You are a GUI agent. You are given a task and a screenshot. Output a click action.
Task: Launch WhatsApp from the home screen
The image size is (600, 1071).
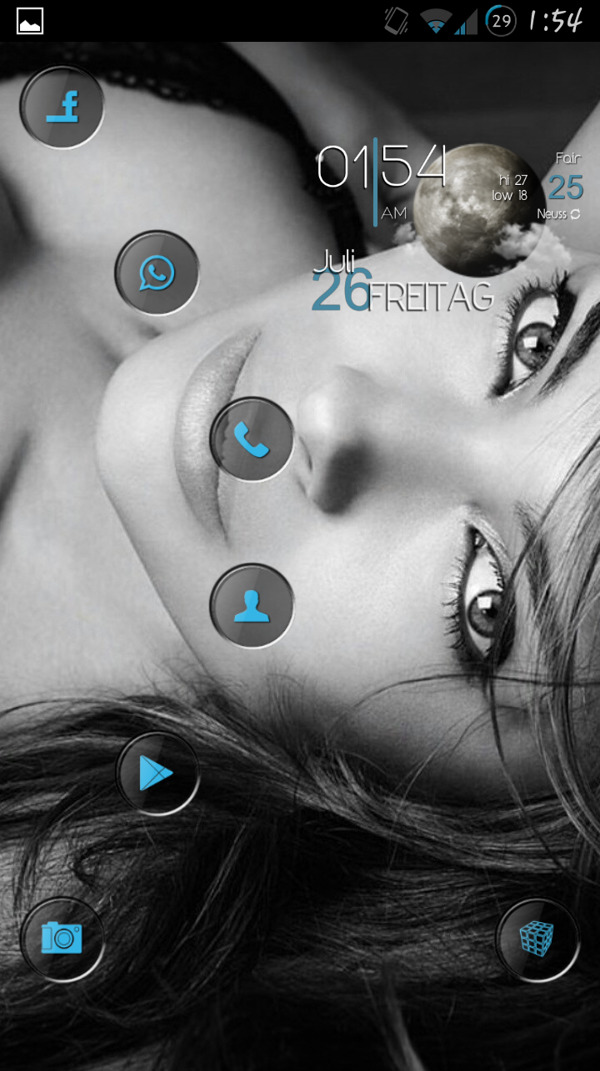pos(157,272)
